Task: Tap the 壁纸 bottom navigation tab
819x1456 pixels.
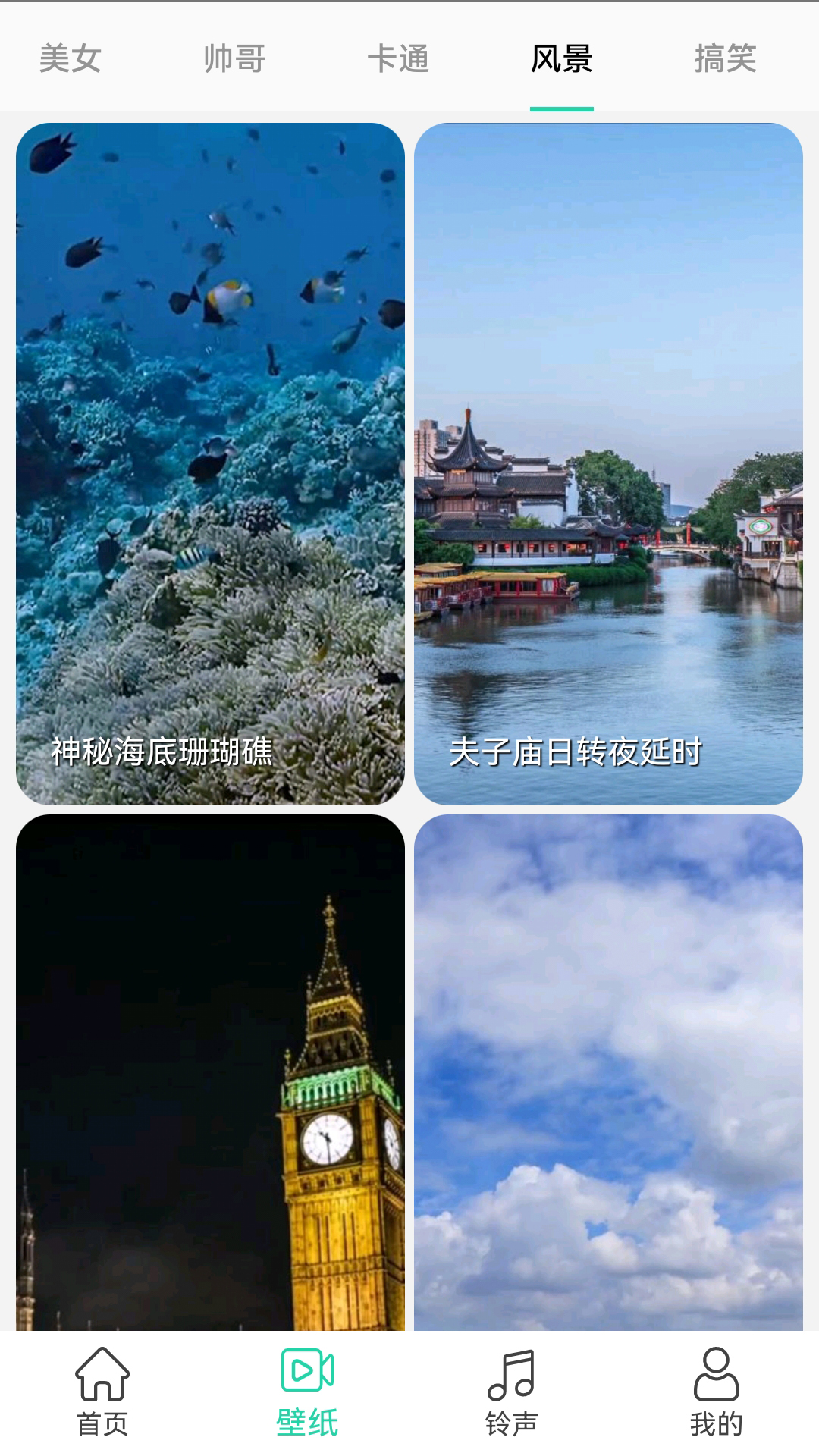Action: 307,1392
